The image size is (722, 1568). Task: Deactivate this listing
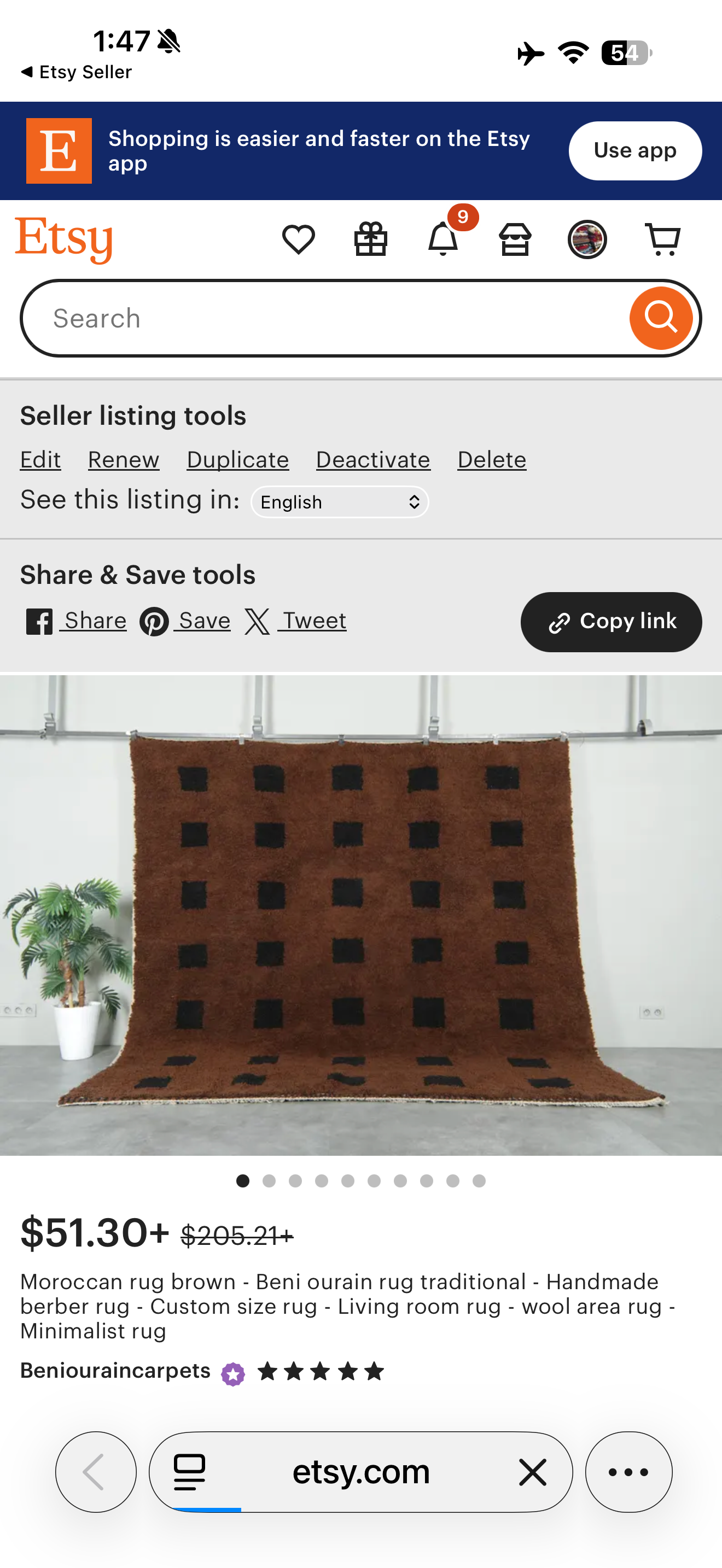pyautogui.click(x=372, y=460)
